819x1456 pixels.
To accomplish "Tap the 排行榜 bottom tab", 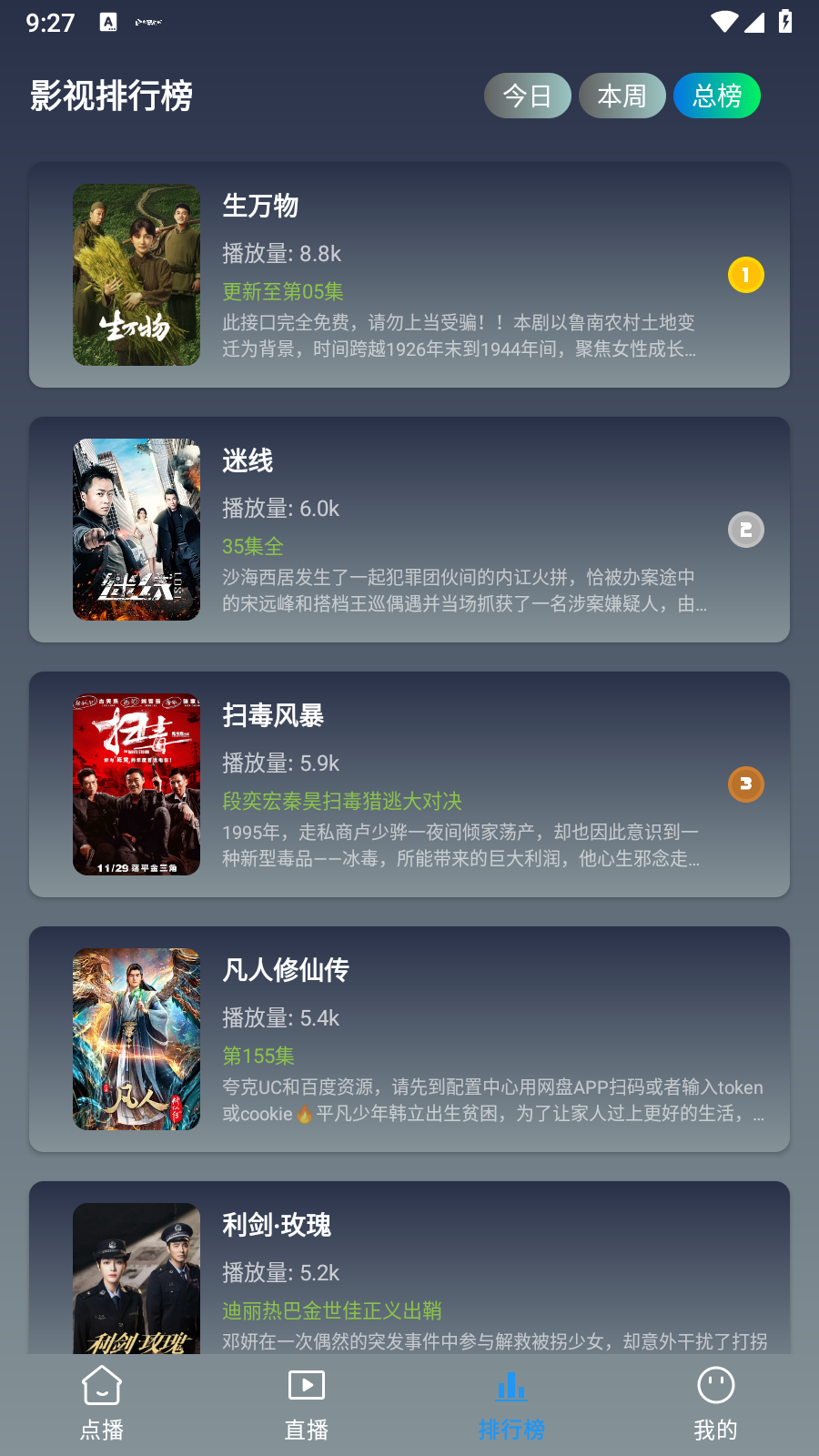I will pyautogui.click(x=511, y=1403).
